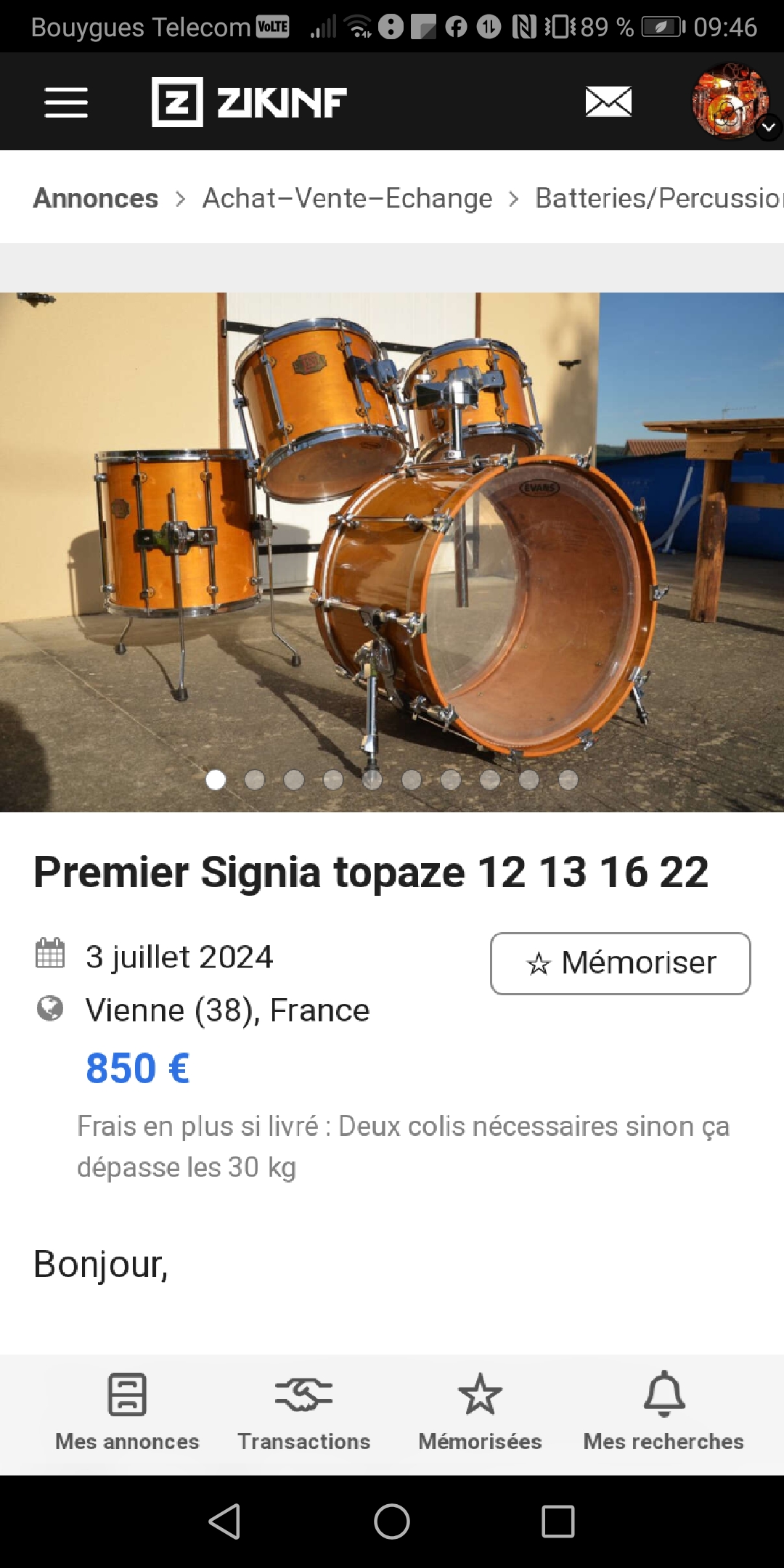Switch to the Transactions tab
Image resolution: width=784 pixels, height=1568 pixels.
click(x=304, y=1413)
